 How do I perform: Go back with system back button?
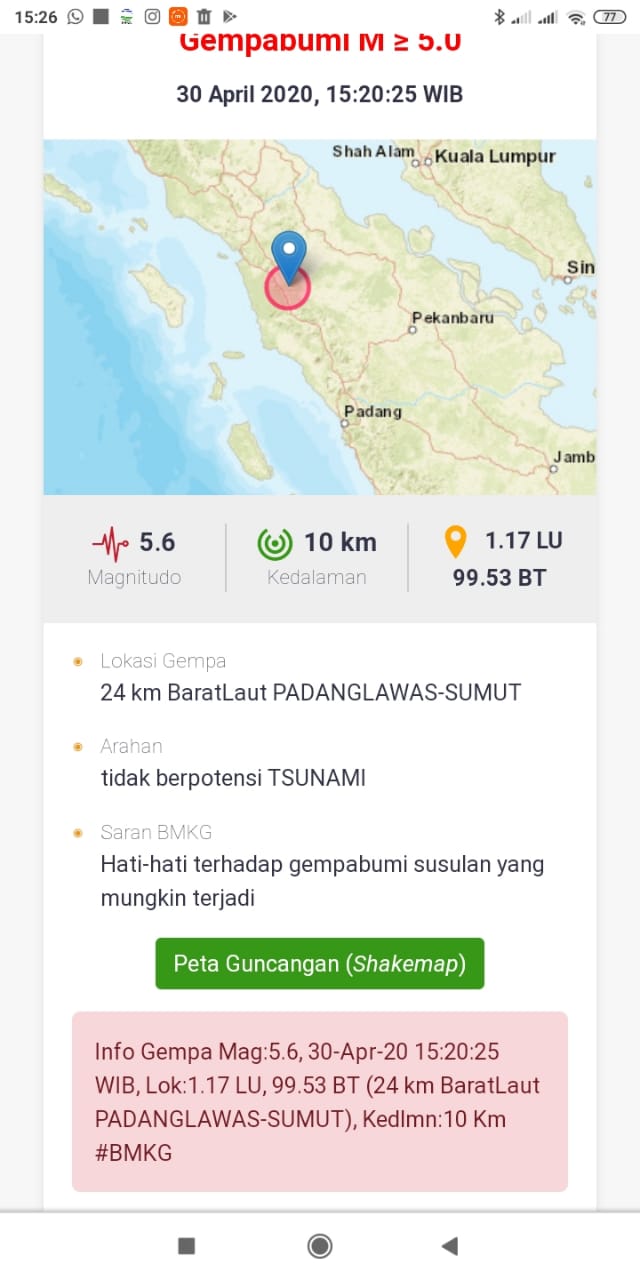(x=450, y=1245)
